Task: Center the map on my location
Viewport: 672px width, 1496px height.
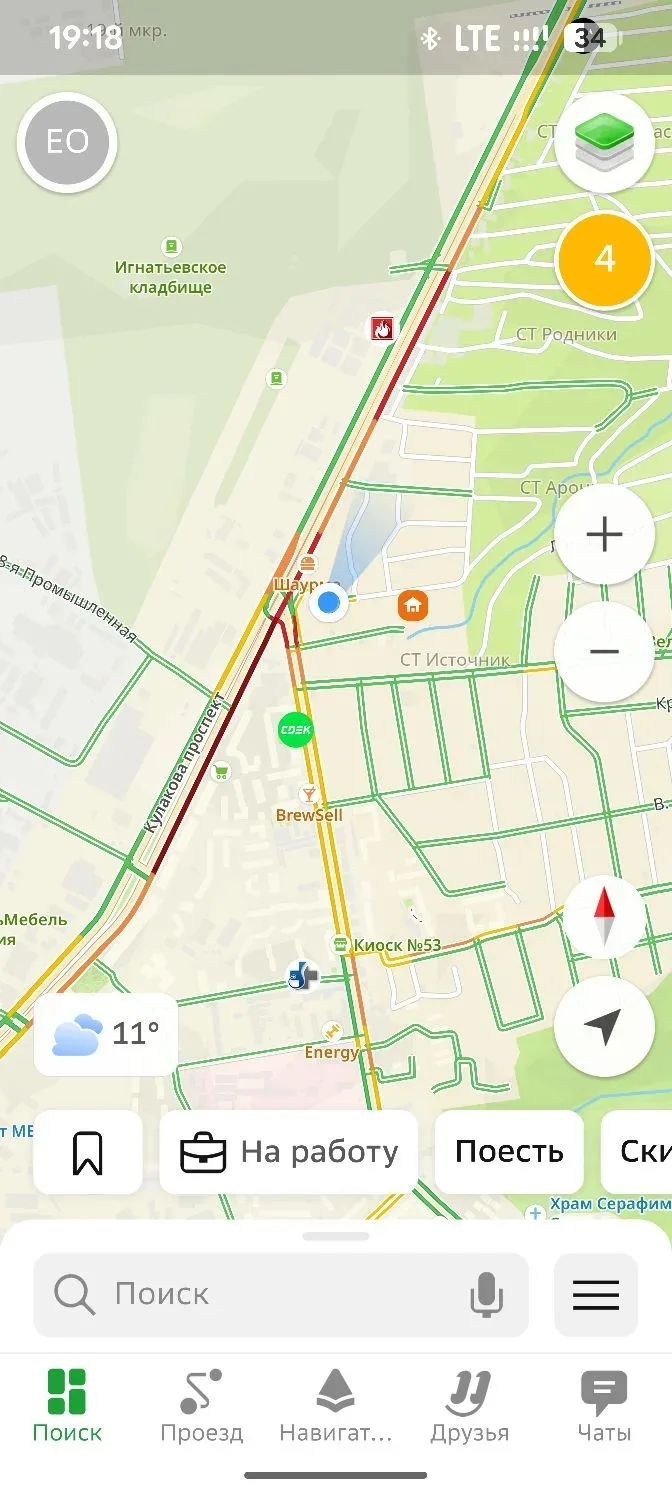Action: click(x=604, y=1026)
